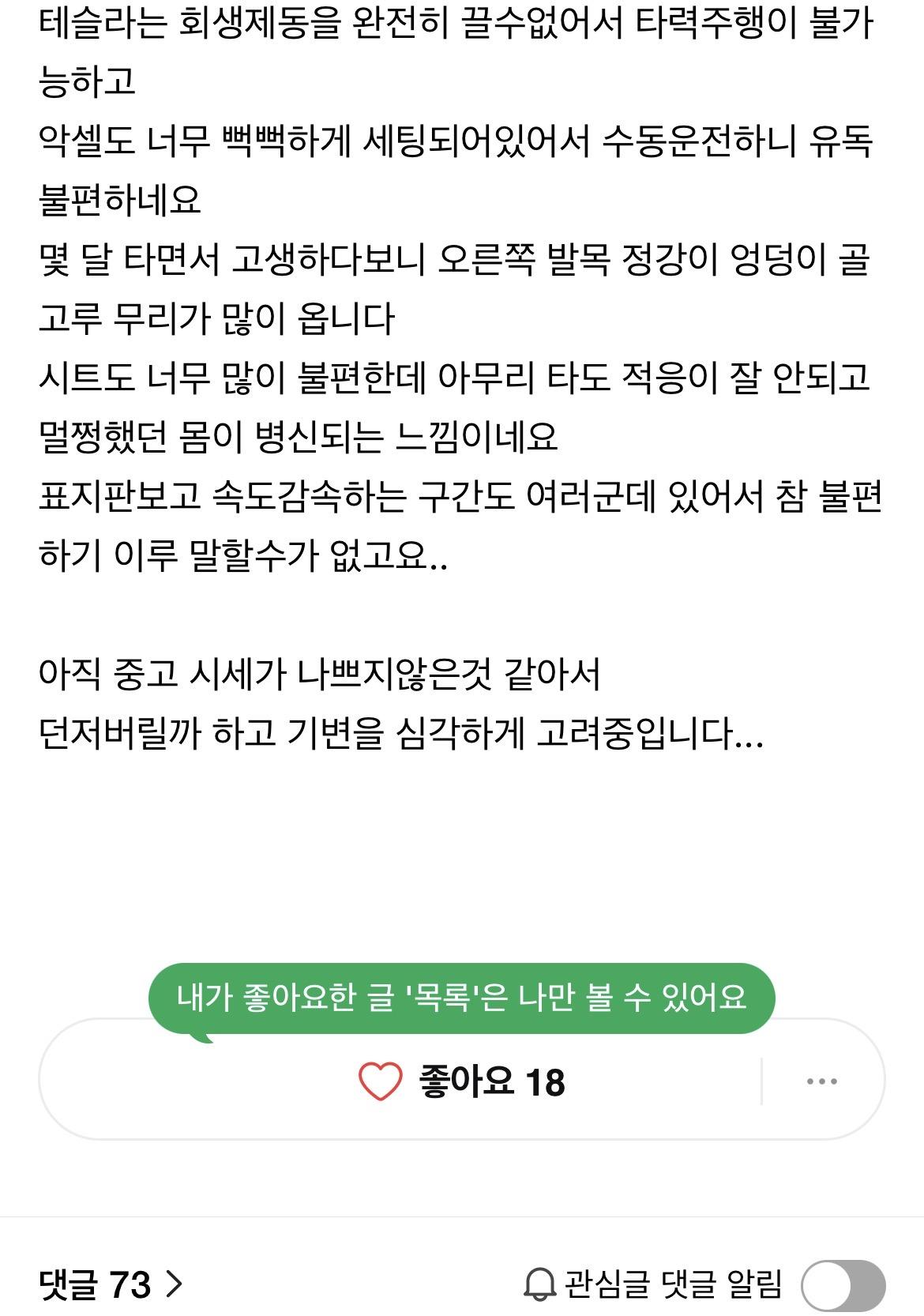Toggle 관심글 댓글 알림 switch on
Viewport: 924px width, 1316px height.
[843, 1286]
